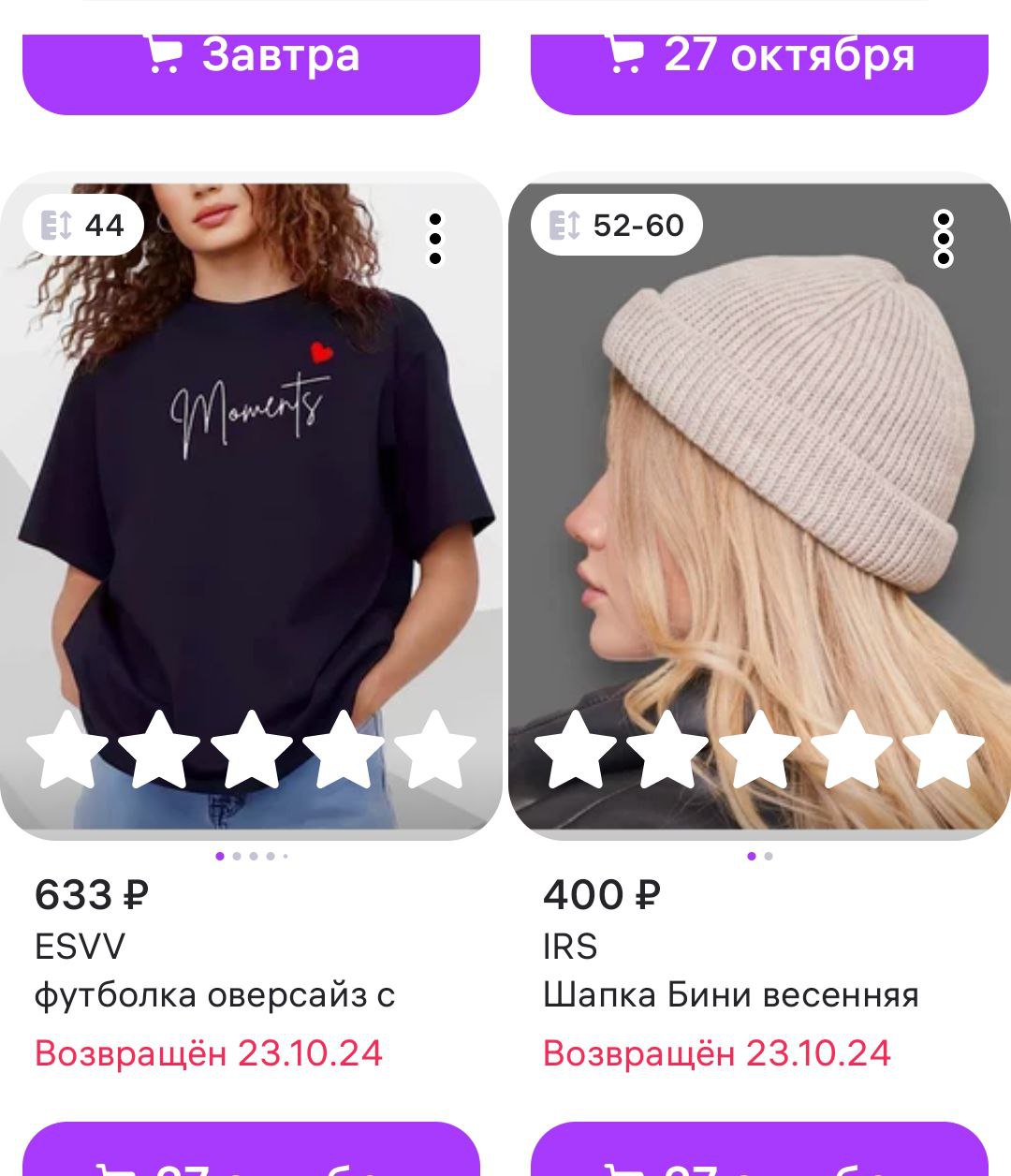
Task: Open the three-dot menu on the t-shirt card
Action: click(x=435, y=239)
